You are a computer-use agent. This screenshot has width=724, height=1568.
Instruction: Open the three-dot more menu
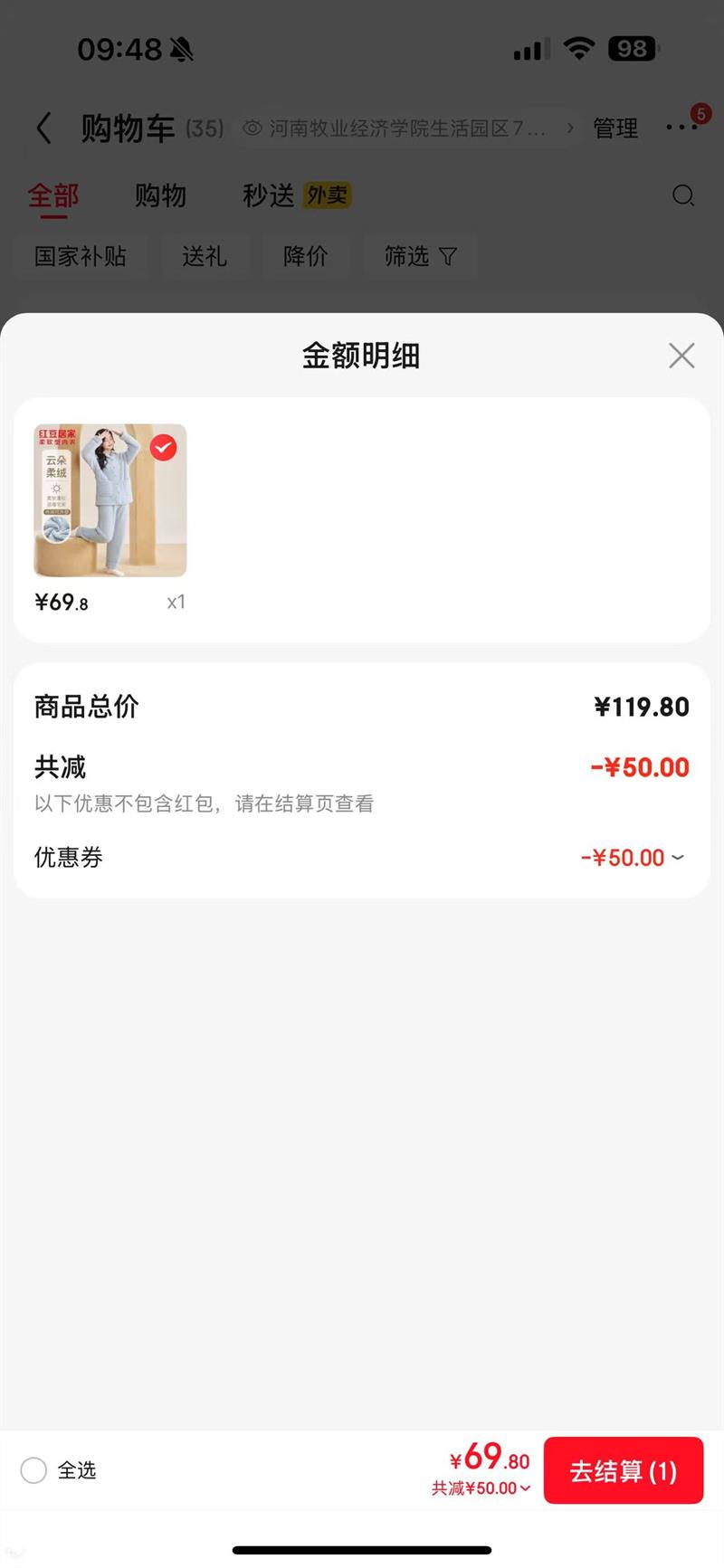click(681, 128)
